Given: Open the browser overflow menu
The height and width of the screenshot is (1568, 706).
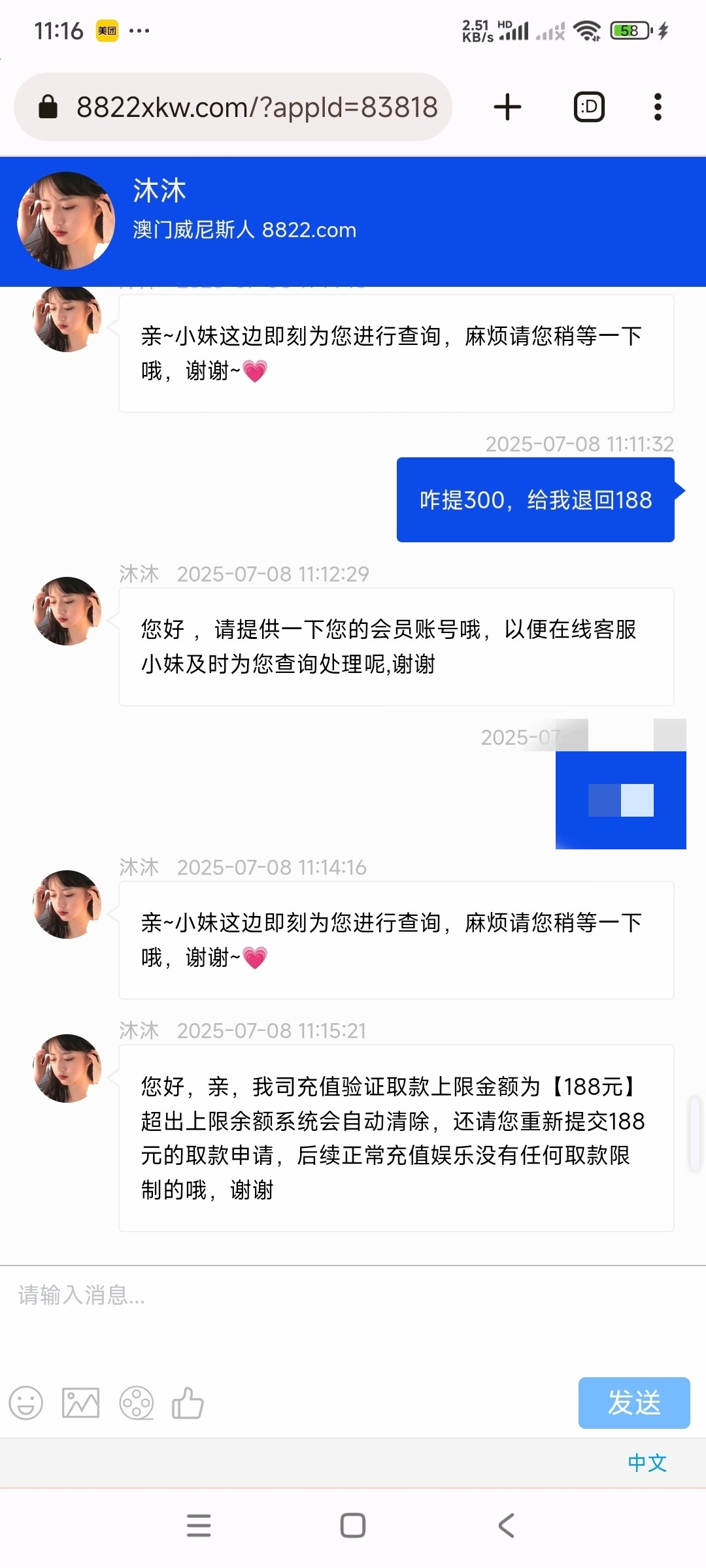Looking at the screenshot, I should tap(658, 107).
